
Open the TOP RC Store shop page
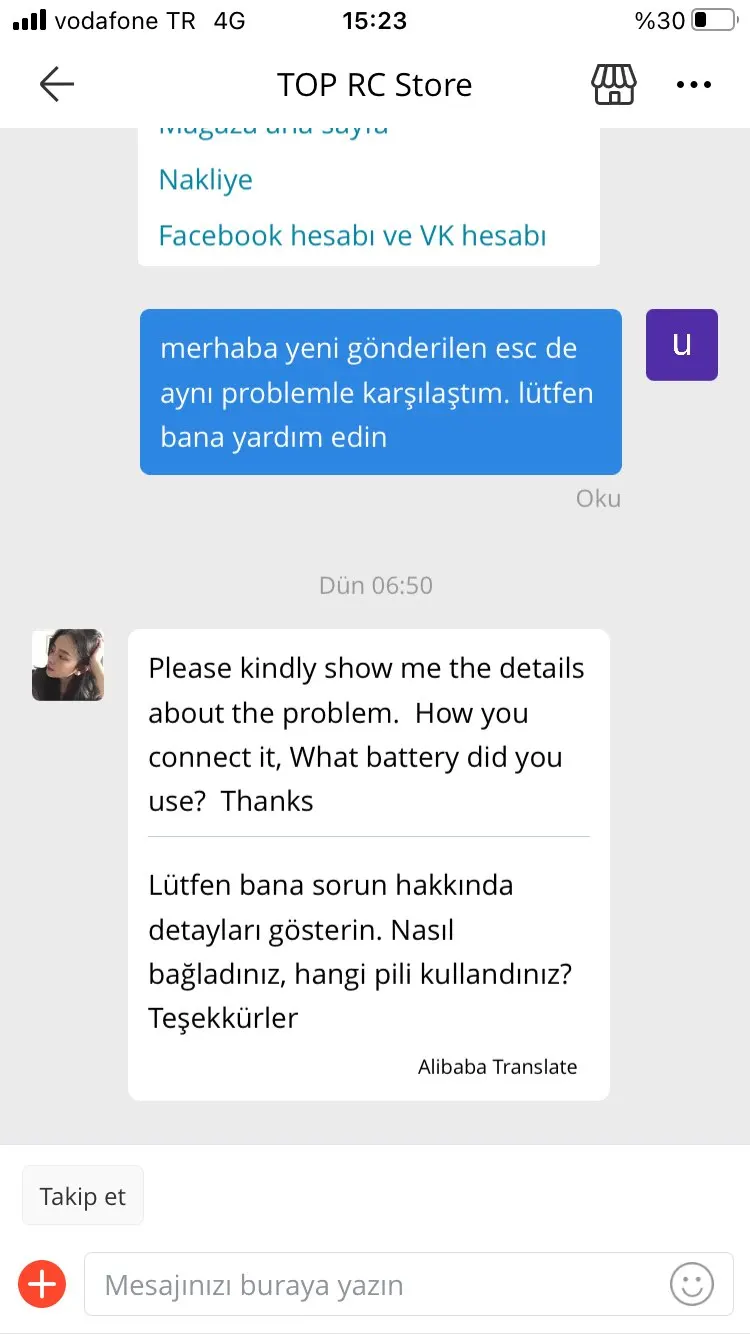tap(614, 85)
